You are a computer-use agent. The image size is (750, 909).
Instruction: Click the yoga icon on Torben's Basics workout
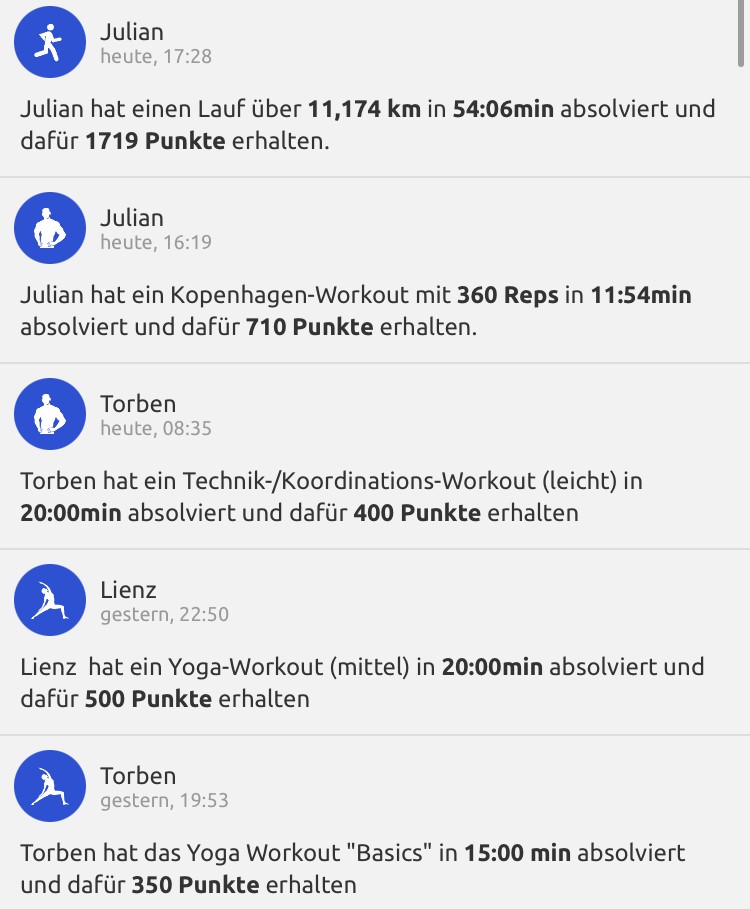click(x=50, y=786)
